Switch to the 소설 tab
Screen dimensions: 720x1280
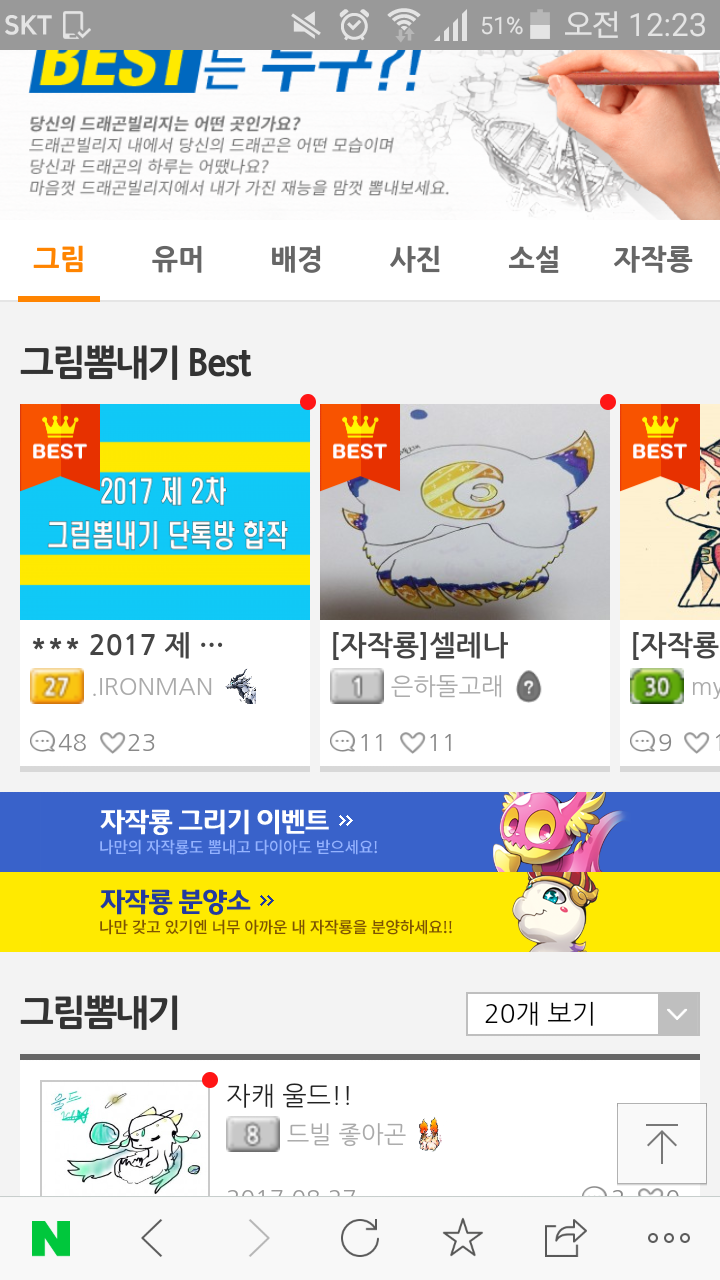coord(534,260)
